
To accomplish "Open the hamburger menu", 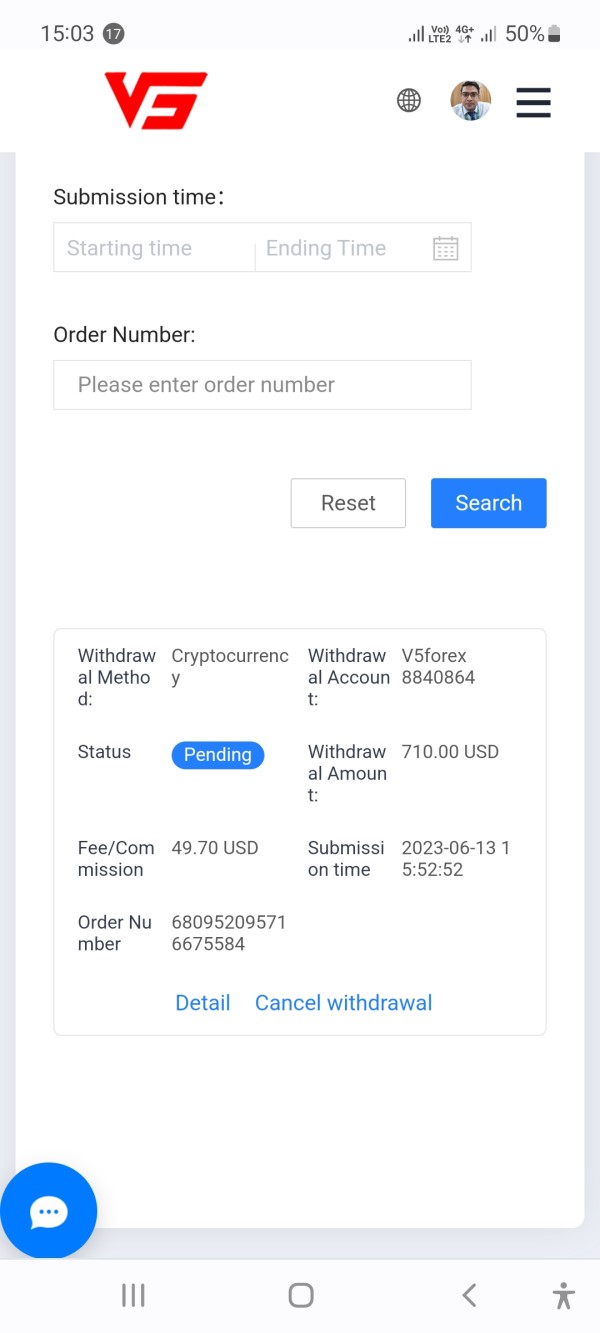I will pyautogui.click(x=533, y=102).
